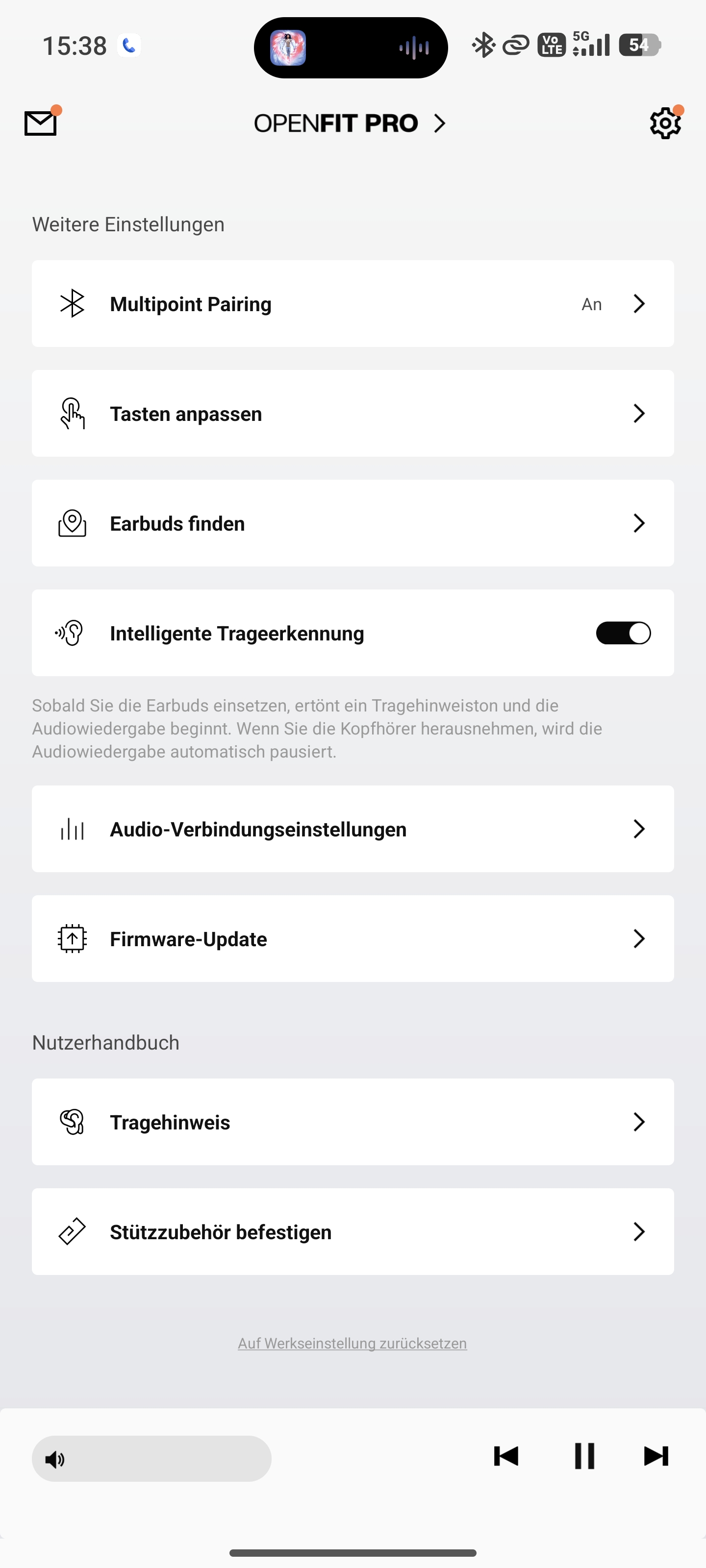Tap Auf Werkseinstellung zurücksetzen link
Viewport: 706px width, 1568px height.
(x=352, y=1344)
